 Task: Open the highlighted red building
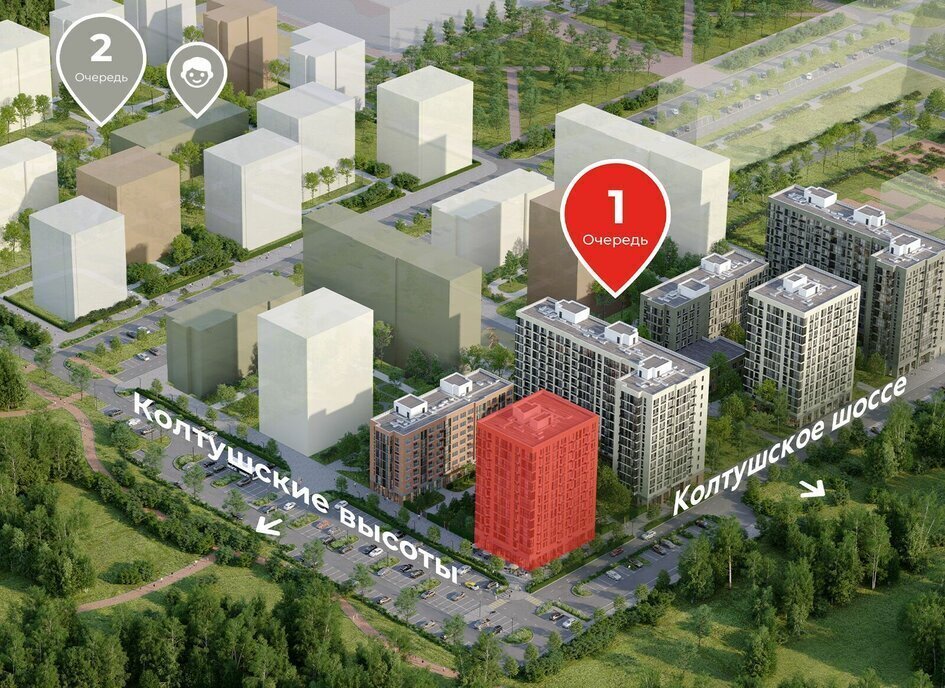pos(536,480)
